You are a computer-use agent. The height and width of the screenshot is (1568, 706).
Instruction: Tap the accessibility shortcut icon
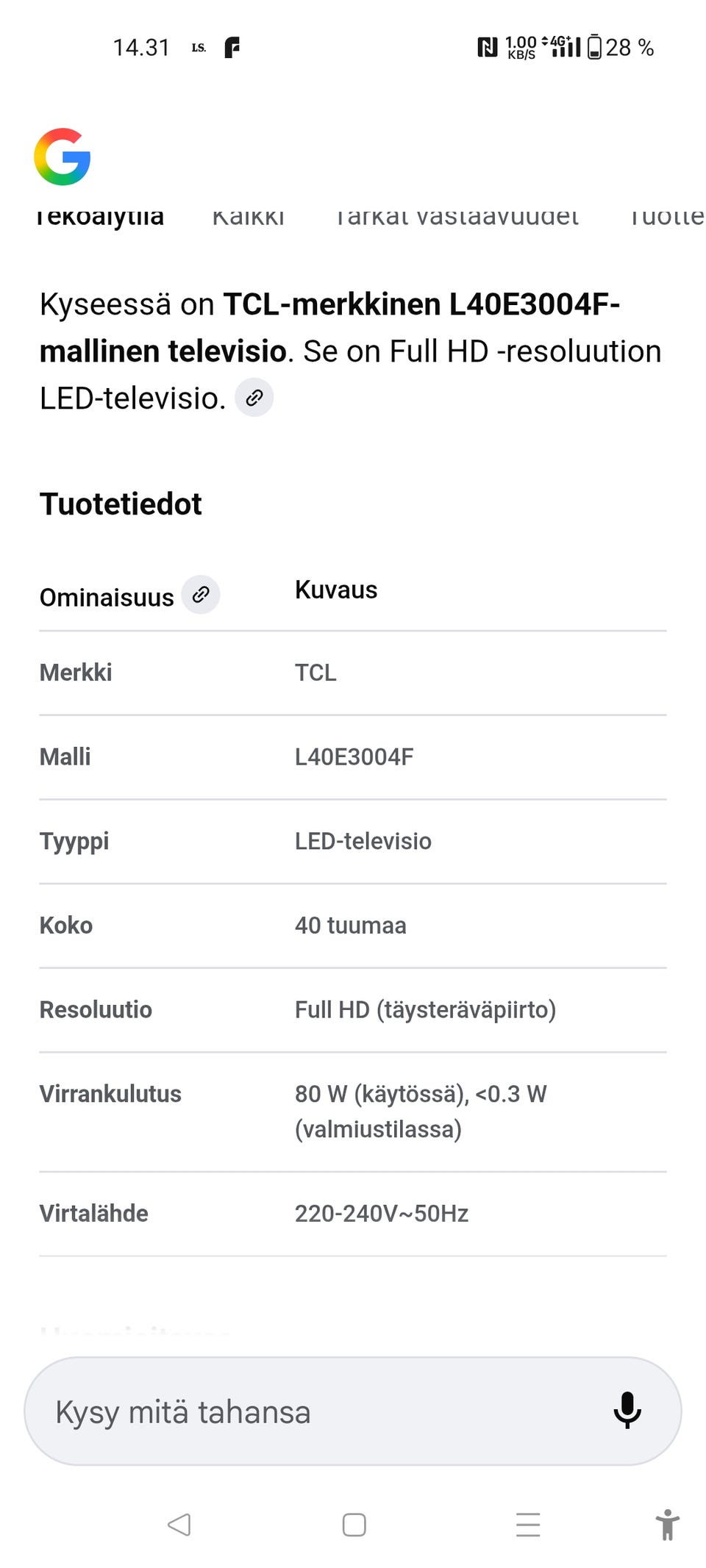(x=667, y=1524)
